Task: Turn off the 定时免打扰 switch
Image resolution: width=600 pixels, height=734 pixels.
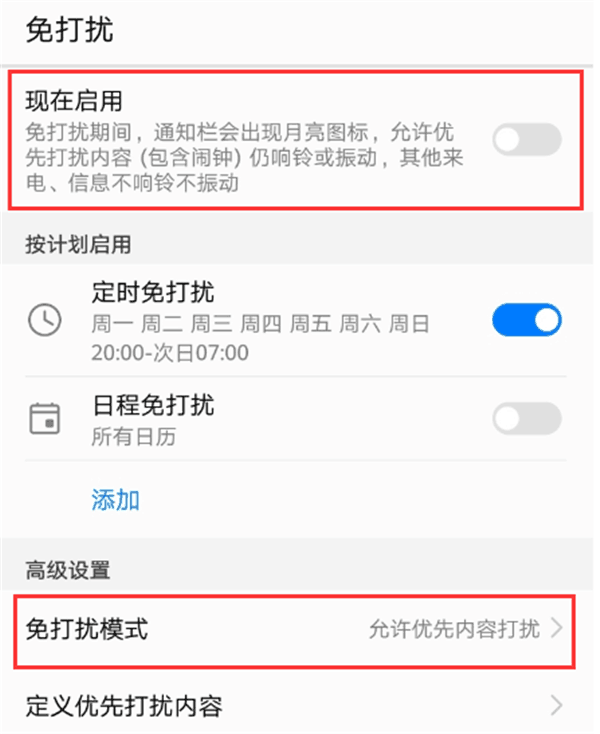Action: click(526, 321)
